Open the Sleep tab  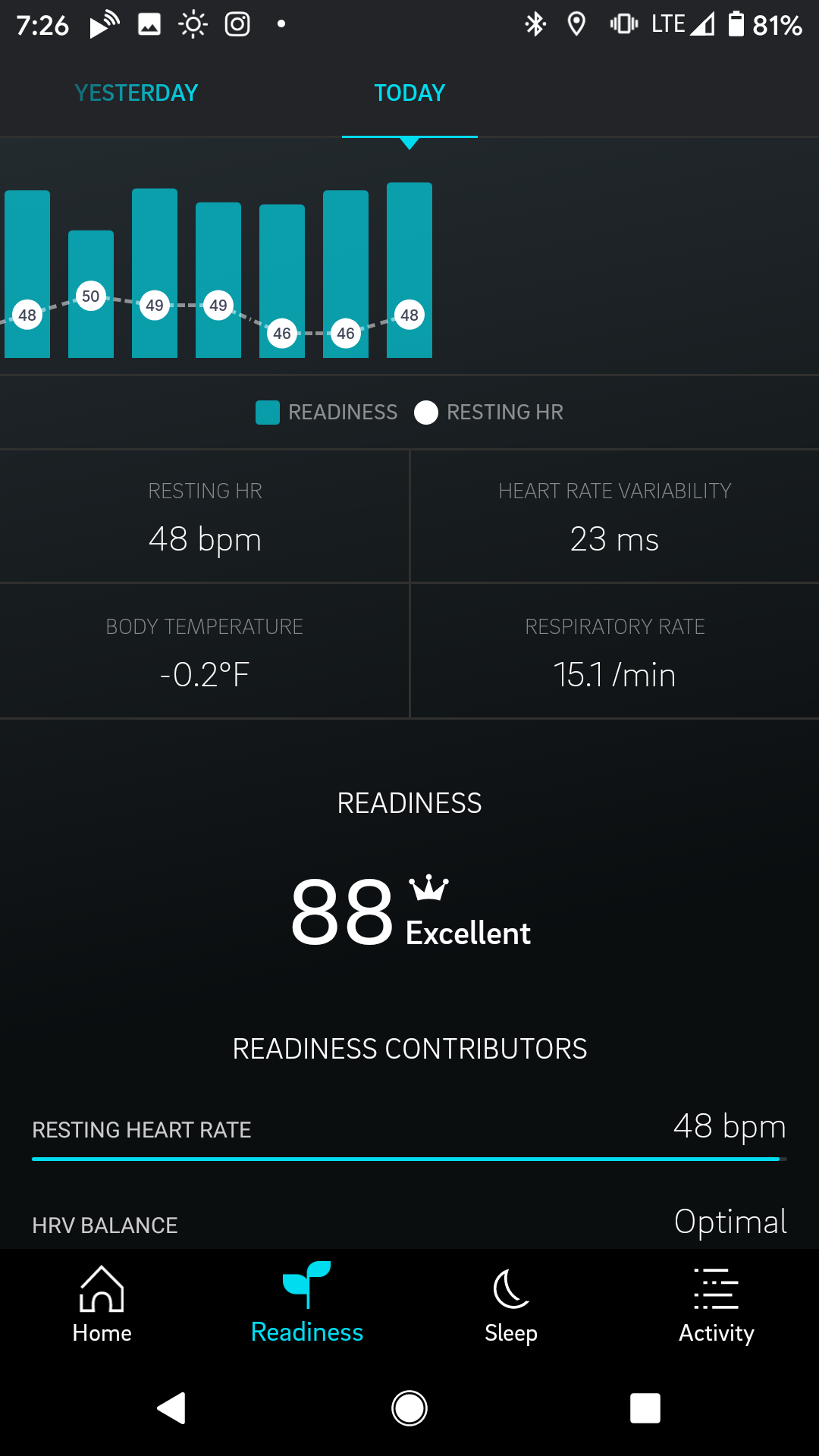(x=511, y=1304)
